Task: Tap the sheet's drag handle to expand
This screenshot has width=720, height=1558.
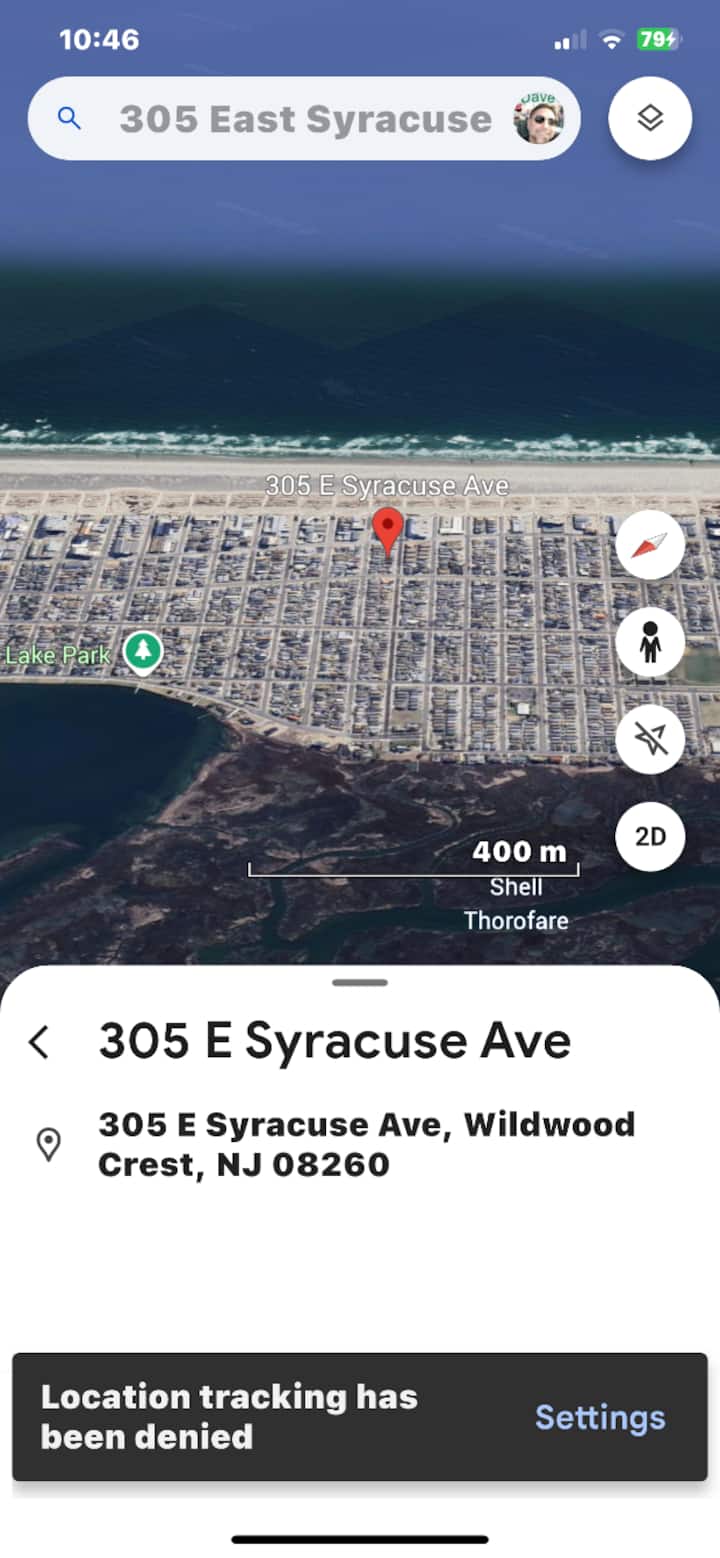Action: point(360,983)
